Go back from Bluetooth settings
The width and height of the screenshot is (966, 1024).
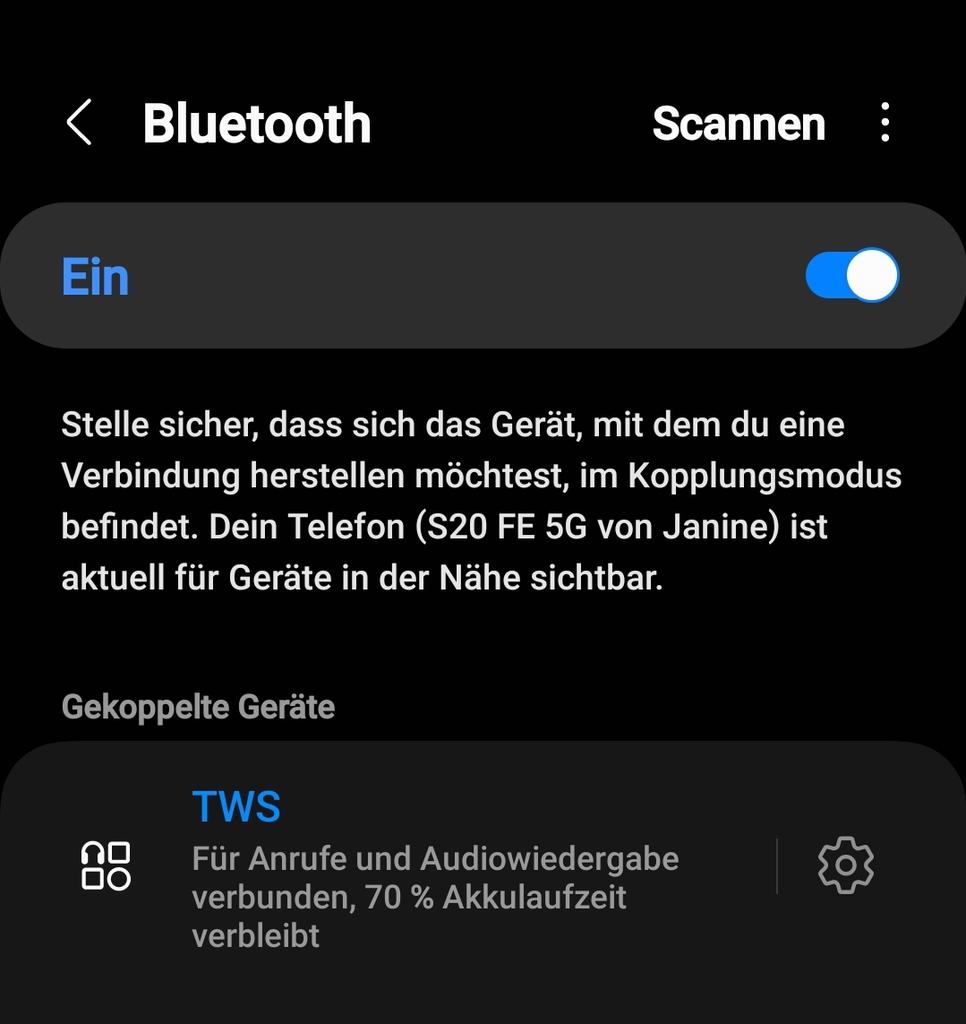pyautogui.click(x=79, y=123)
